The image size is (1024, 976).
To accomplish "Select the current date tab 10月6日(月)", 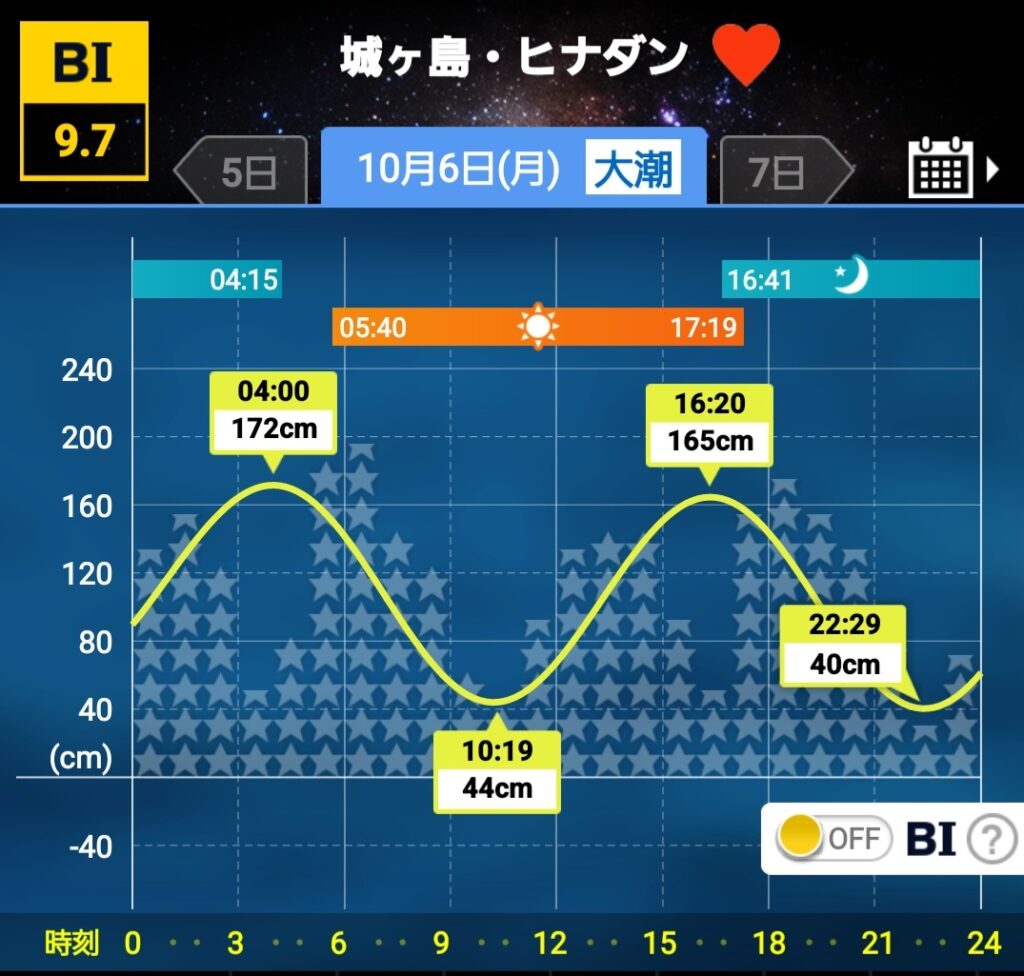I will tap(457, 170).
